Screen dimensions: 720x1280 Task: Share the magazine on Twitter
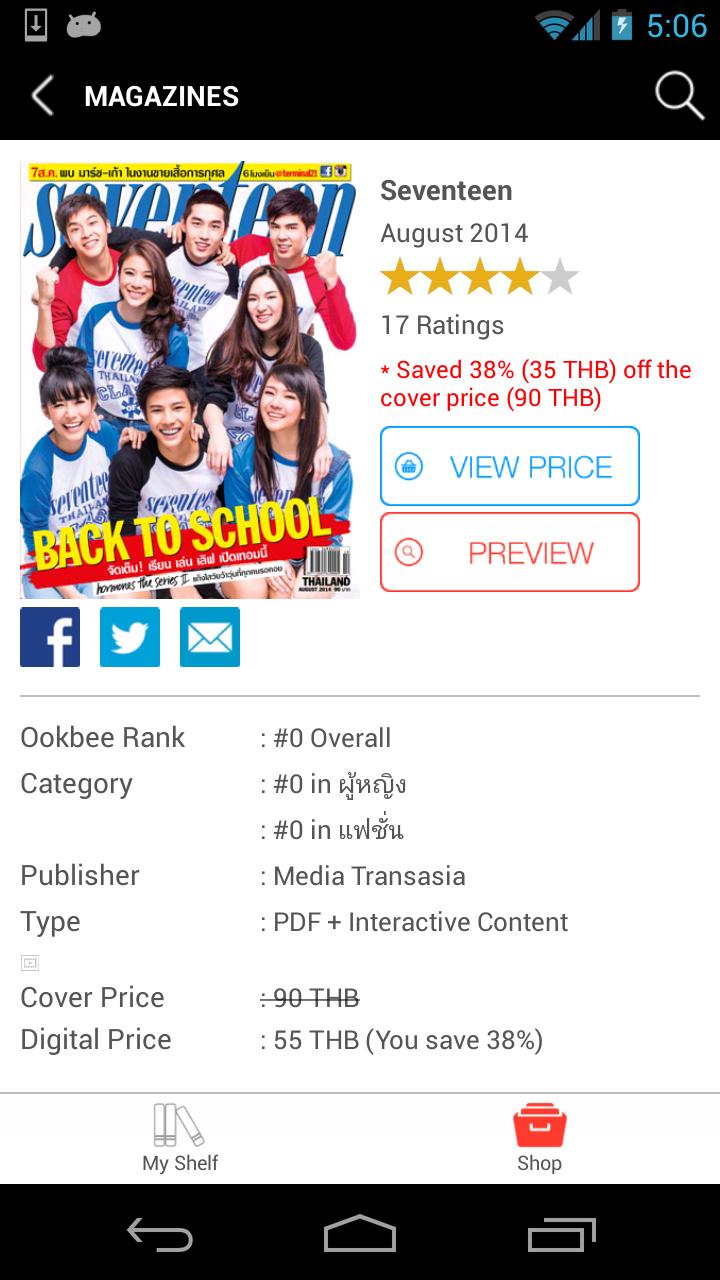(130, 637)
